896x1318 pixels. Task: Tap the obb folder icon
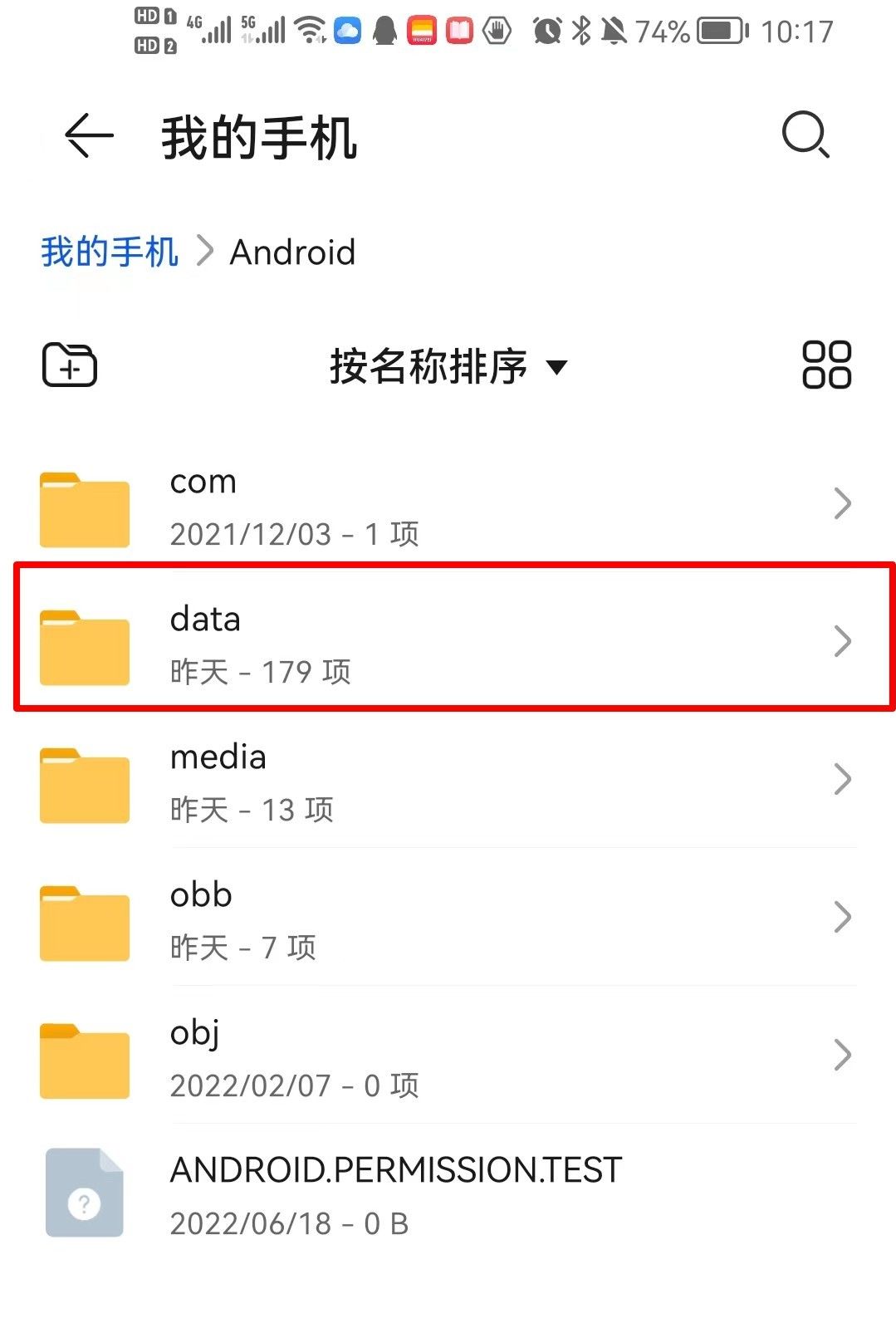pos(84,922)
